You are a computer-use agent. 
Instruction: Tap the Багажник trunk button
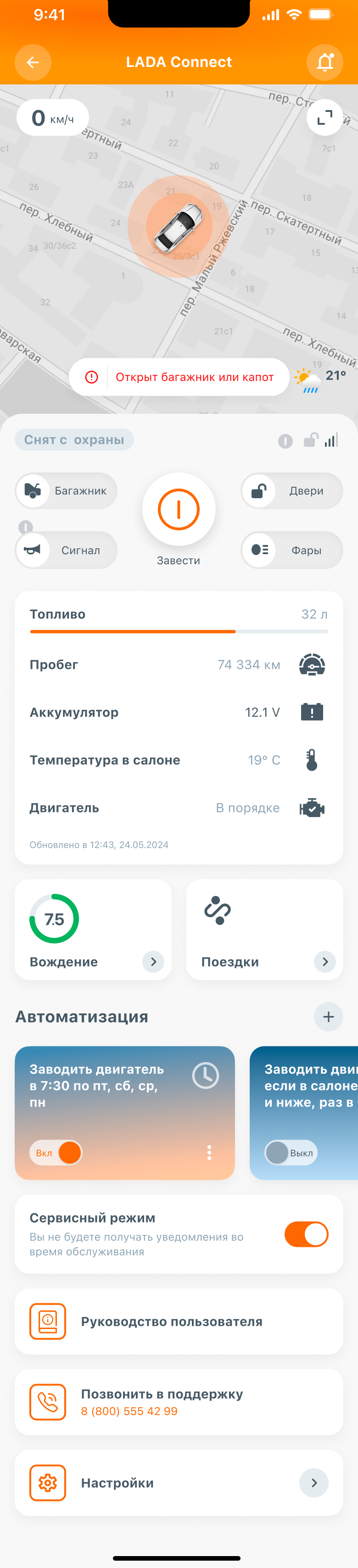[x=67, y=490]
